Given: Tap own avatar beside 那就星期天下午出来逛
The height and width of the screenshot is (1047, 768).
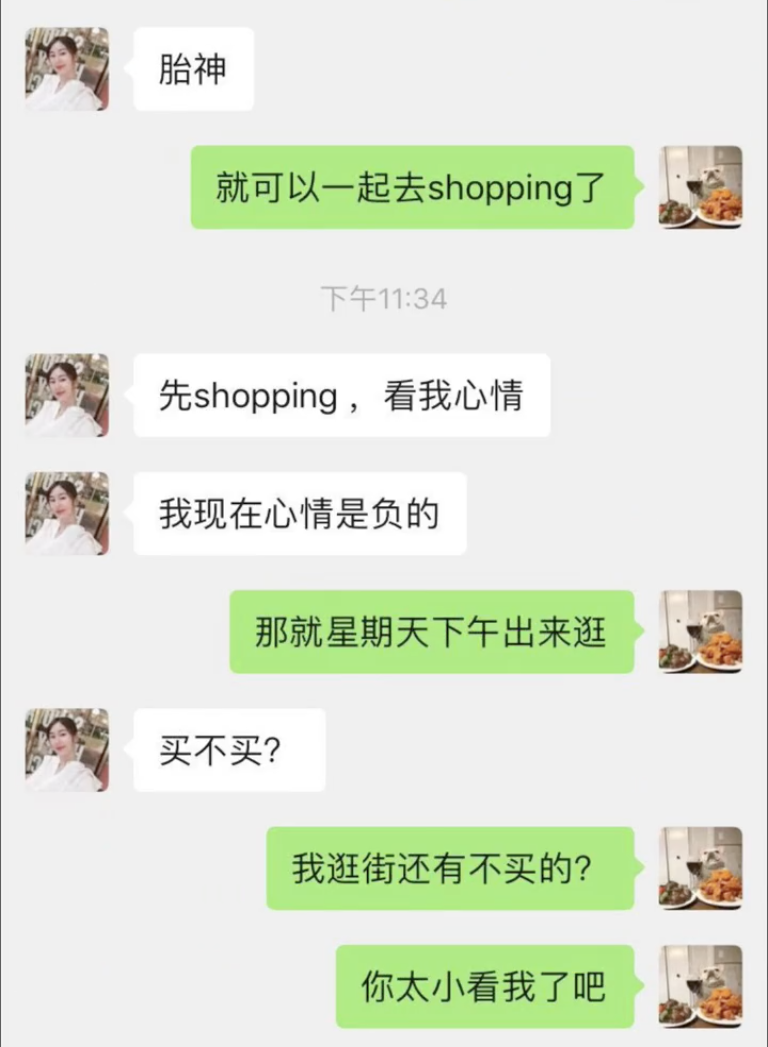Looking at the screenshot, I should [x=700, y=631].
